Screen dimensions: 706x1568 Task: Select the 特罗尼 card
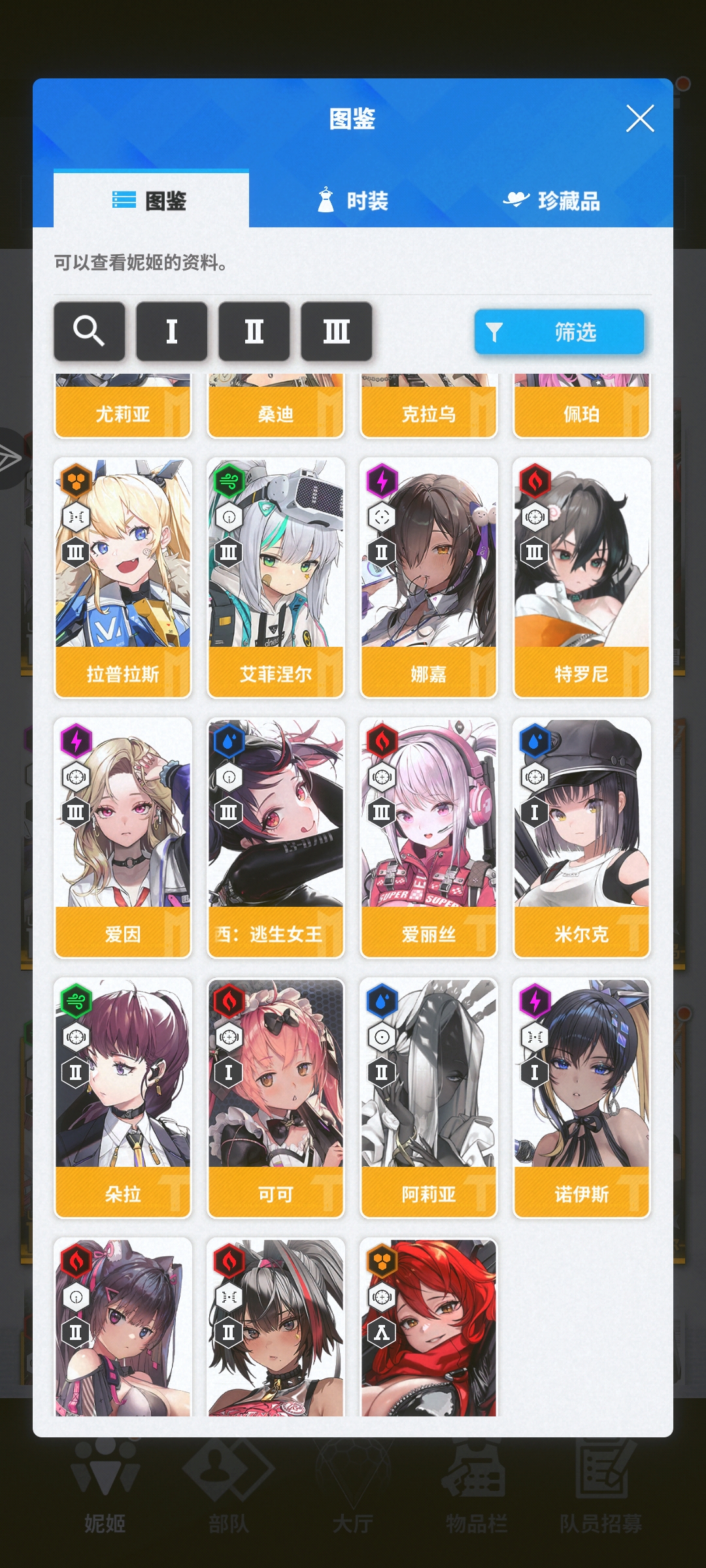[x=582, y=578]
